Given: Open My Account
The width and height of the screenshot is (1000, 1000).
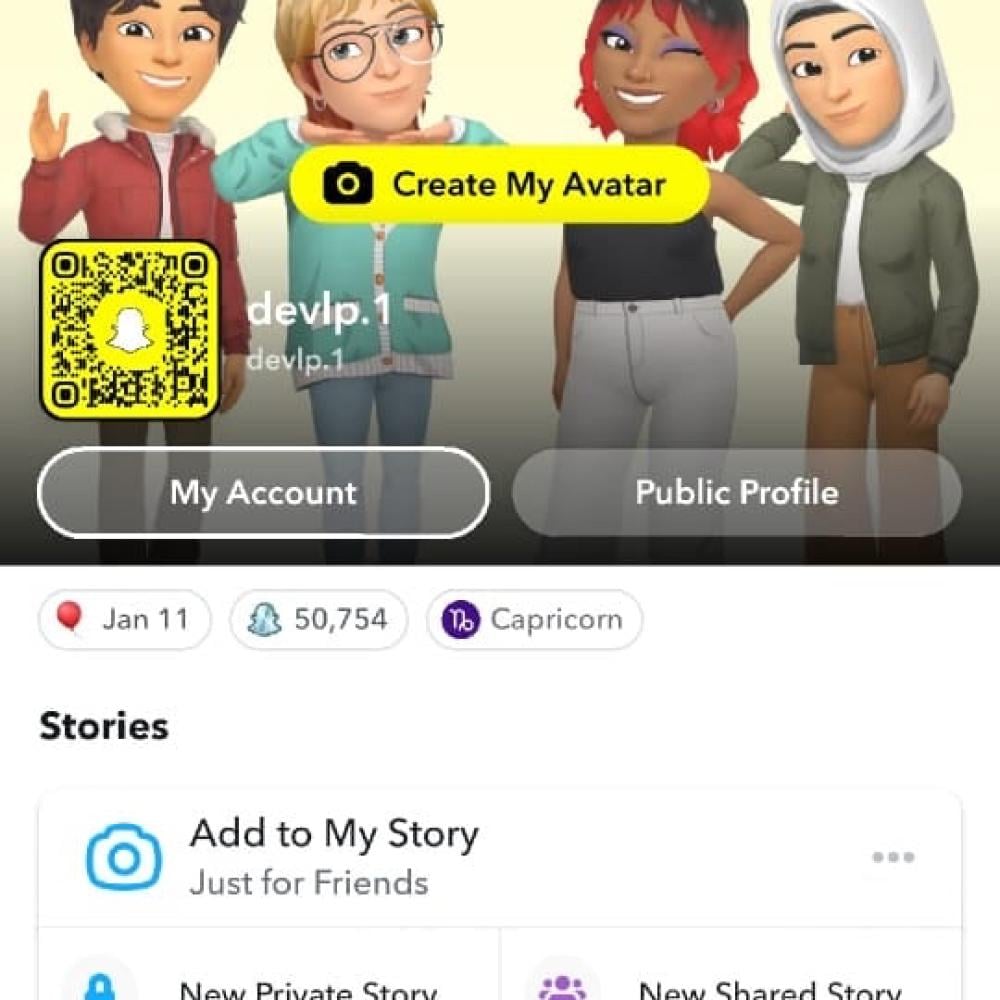Looking at the screenshot, I should [263, 492].
